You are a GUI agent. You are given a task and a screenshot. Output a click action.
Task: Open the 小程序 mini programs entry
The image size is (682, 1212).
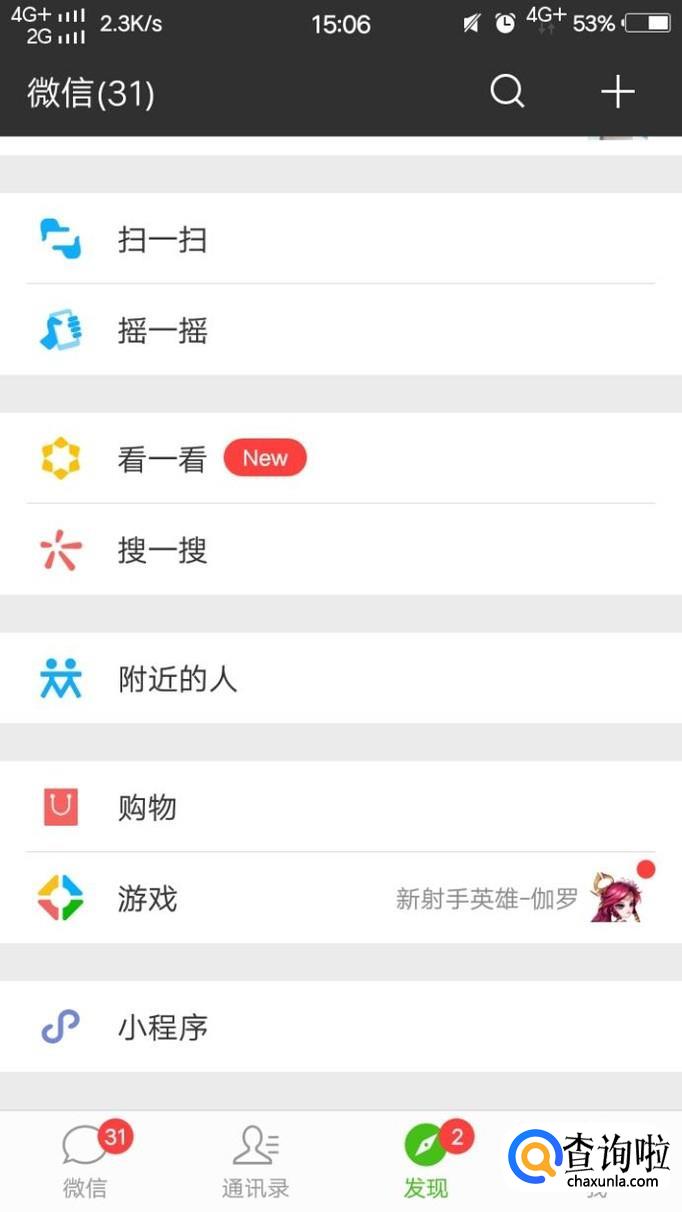click(341, 1027)
